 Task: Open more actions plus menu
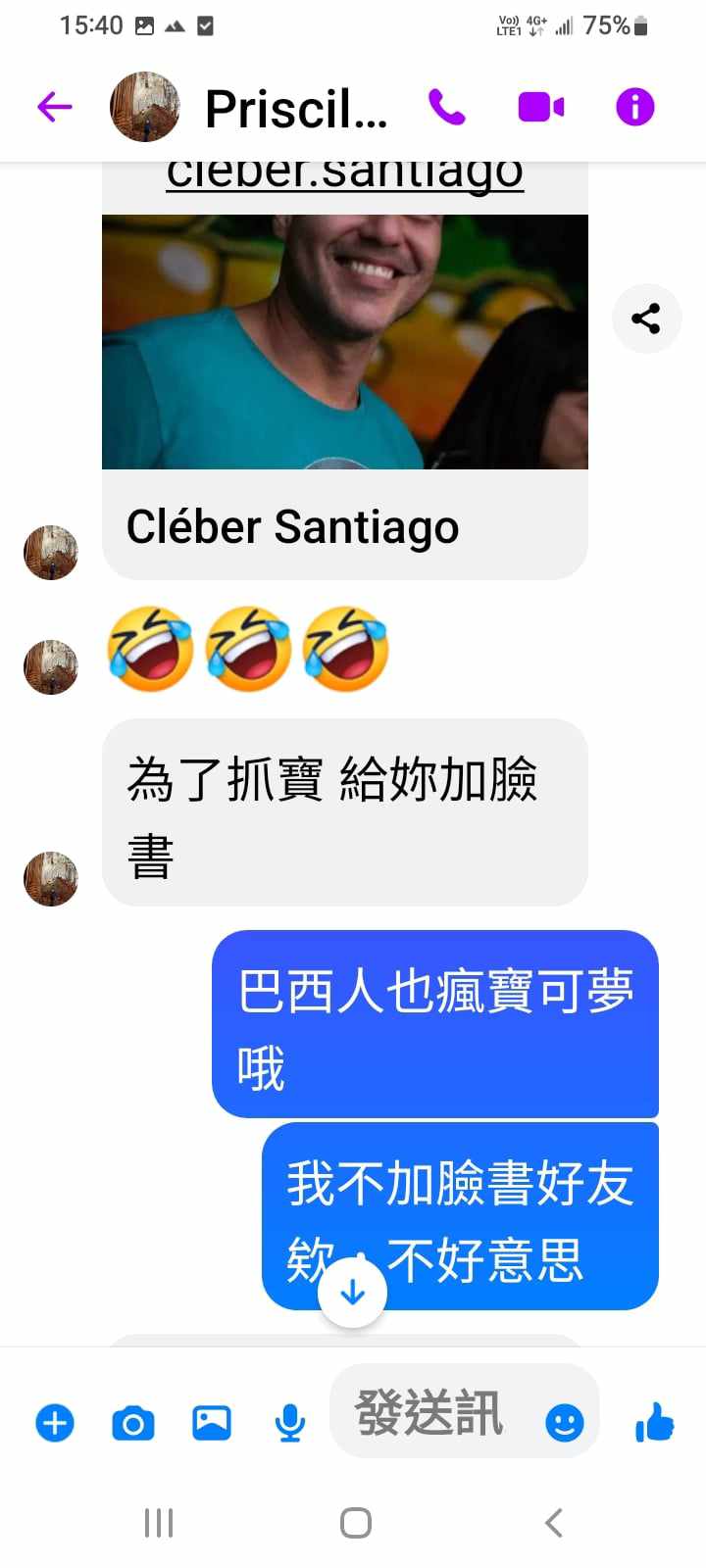(55, 1423)
